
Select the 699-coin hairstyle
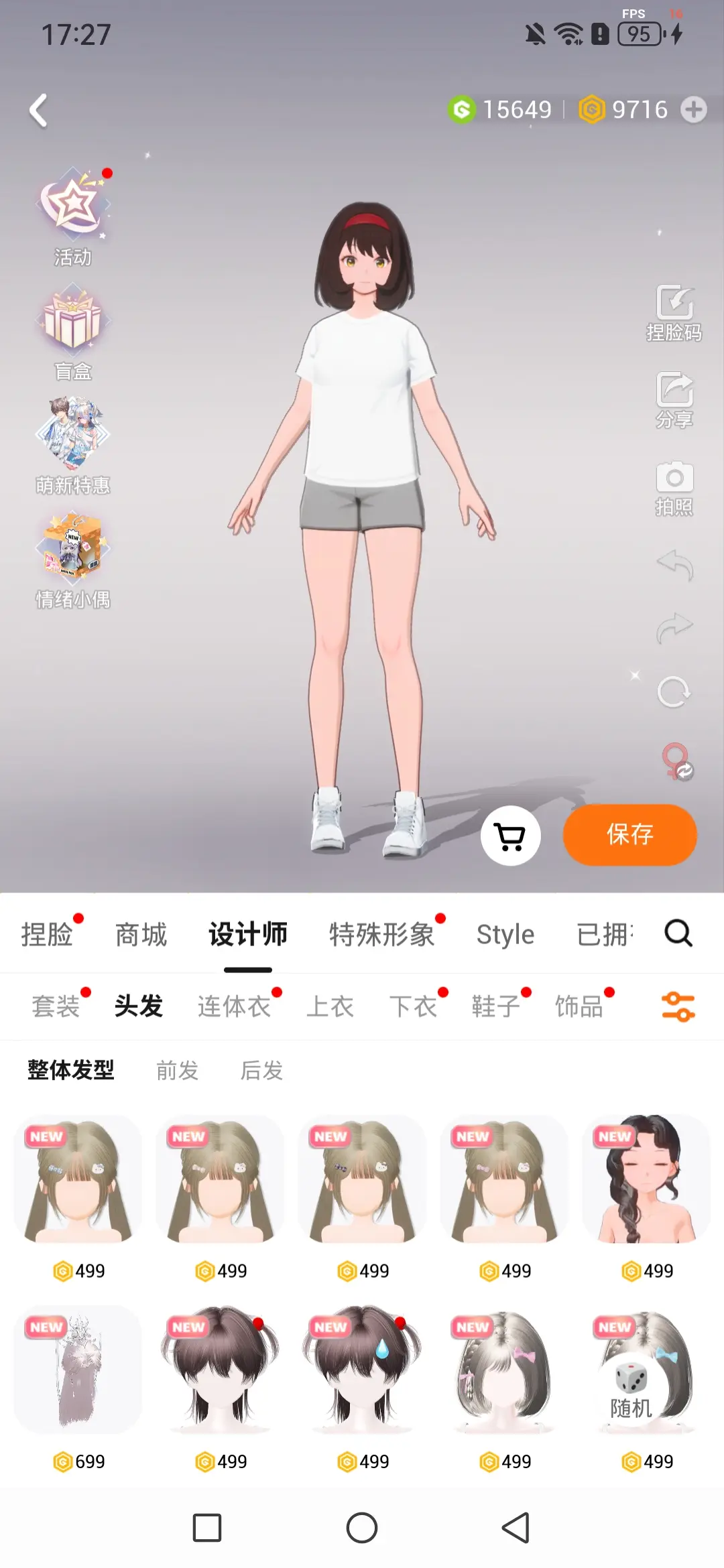[78, 1370]
